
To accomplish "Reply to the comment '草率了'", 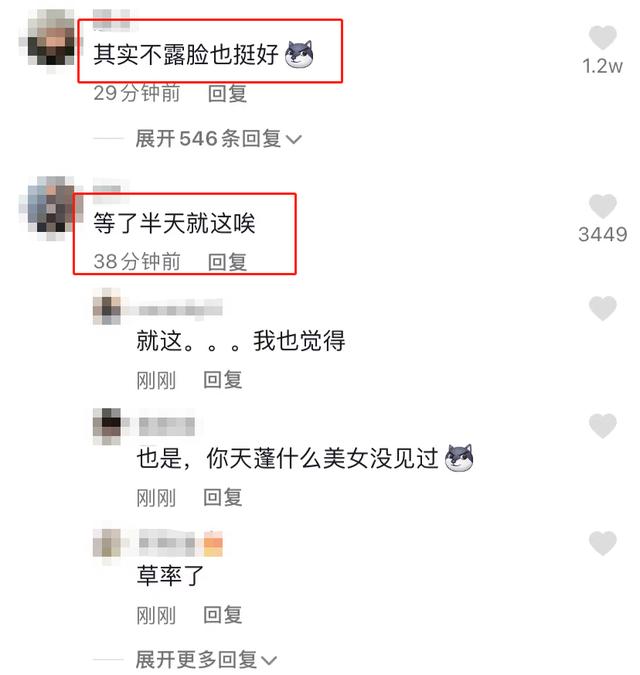I will click(223, 615).
